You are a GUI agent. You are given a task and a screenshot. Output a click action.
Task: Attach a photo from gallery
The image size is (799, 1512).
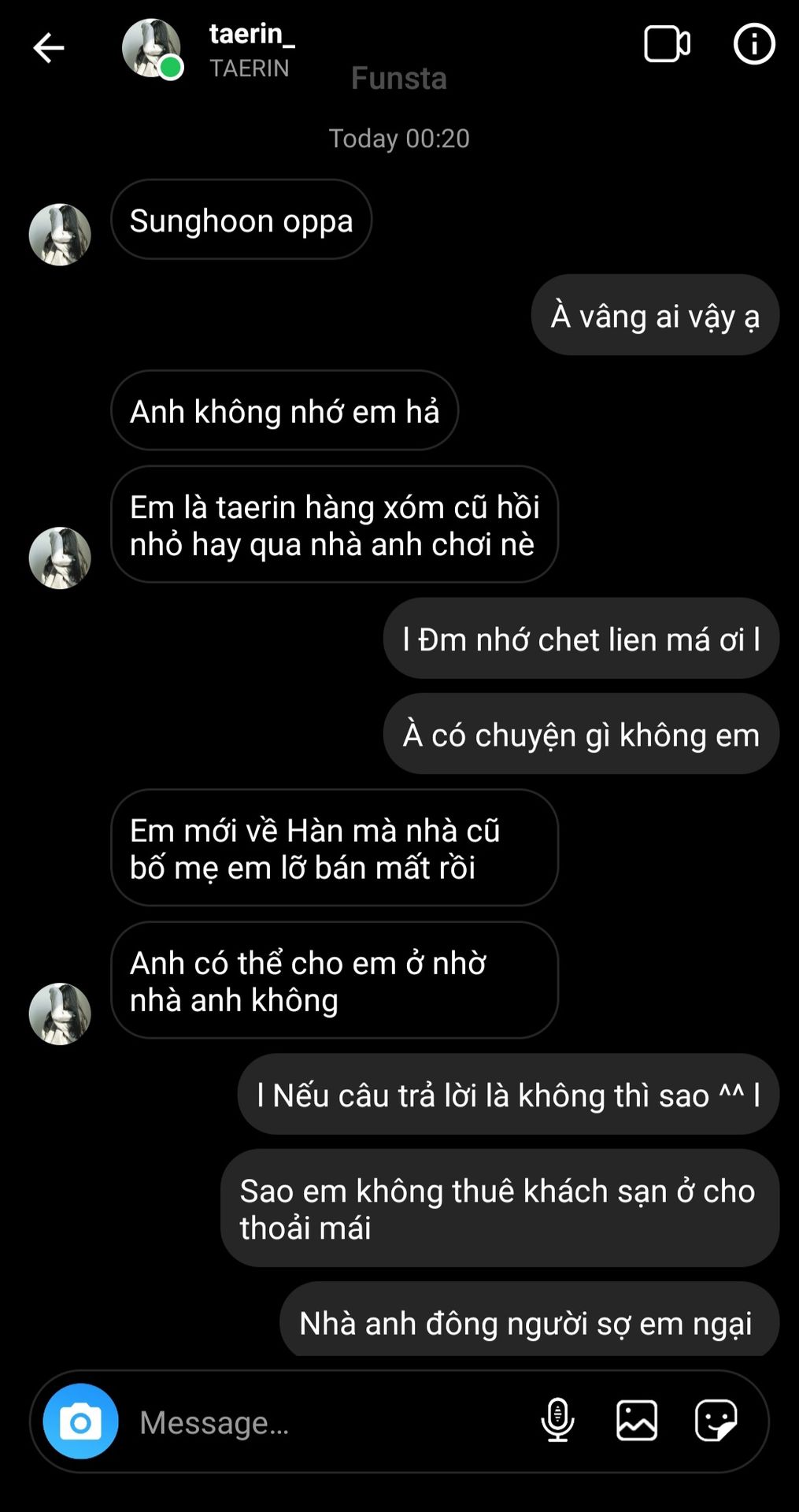[637, 1421]
